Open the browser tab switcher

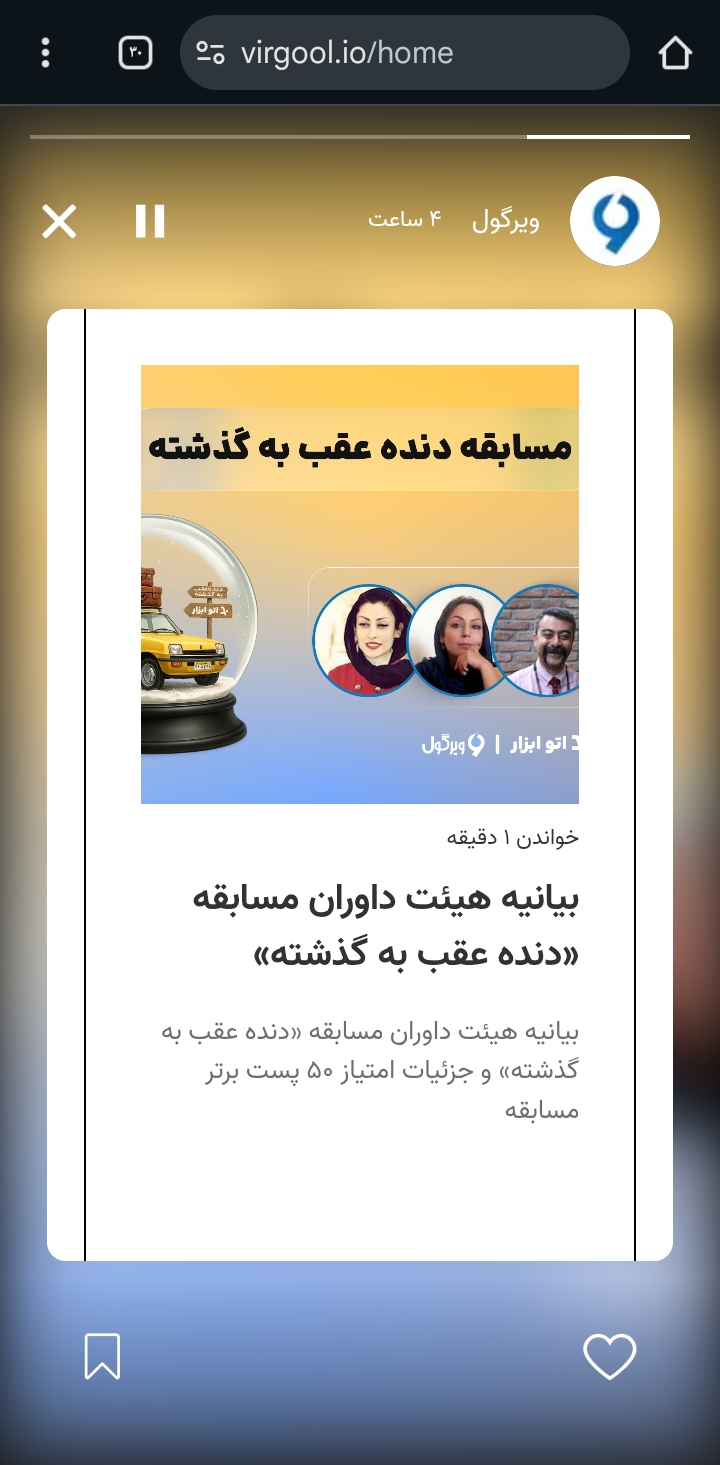point(135,53)
